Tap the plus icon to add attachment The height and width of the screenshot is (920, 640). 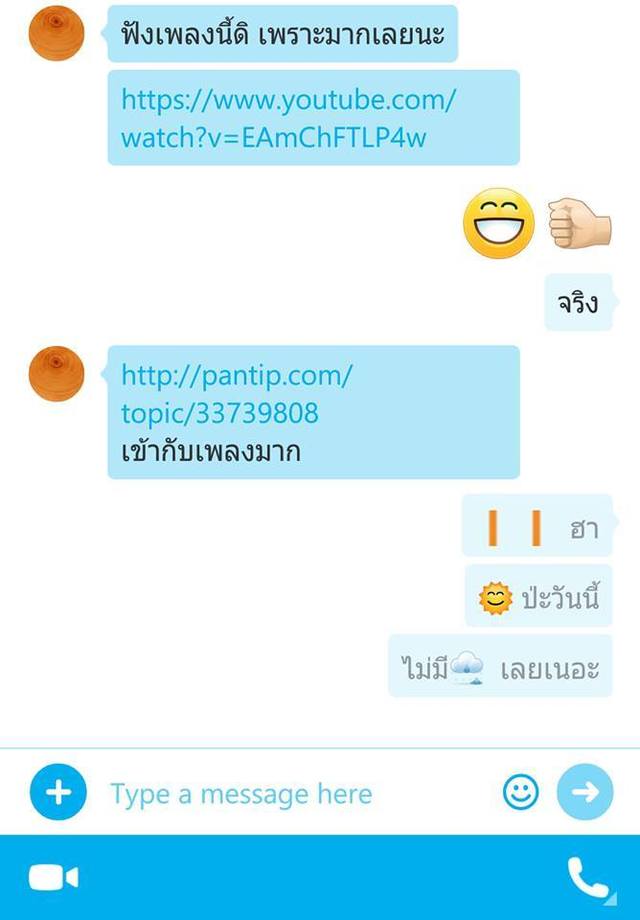pyautogui.click(x=59, y=792)
